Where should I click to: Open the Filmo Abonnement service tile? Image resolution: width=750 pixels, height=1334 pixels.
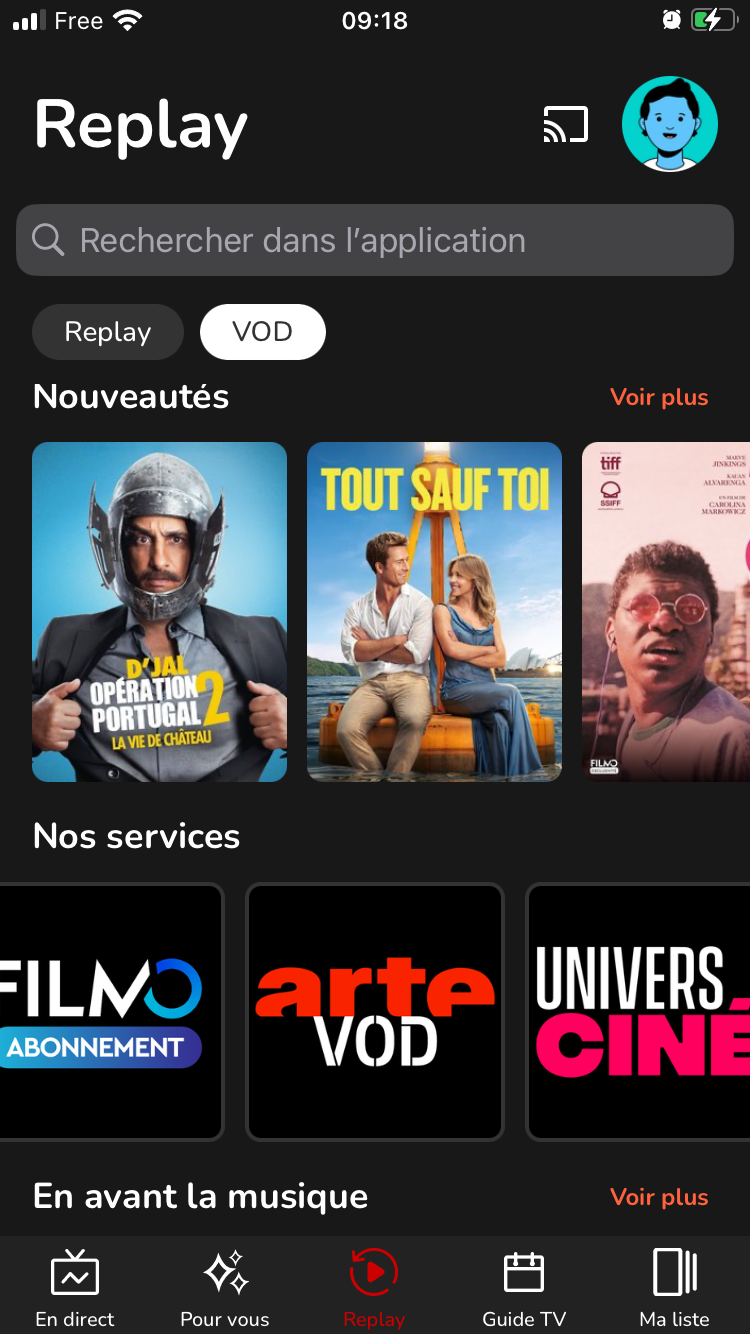[x=110, y=1011]
